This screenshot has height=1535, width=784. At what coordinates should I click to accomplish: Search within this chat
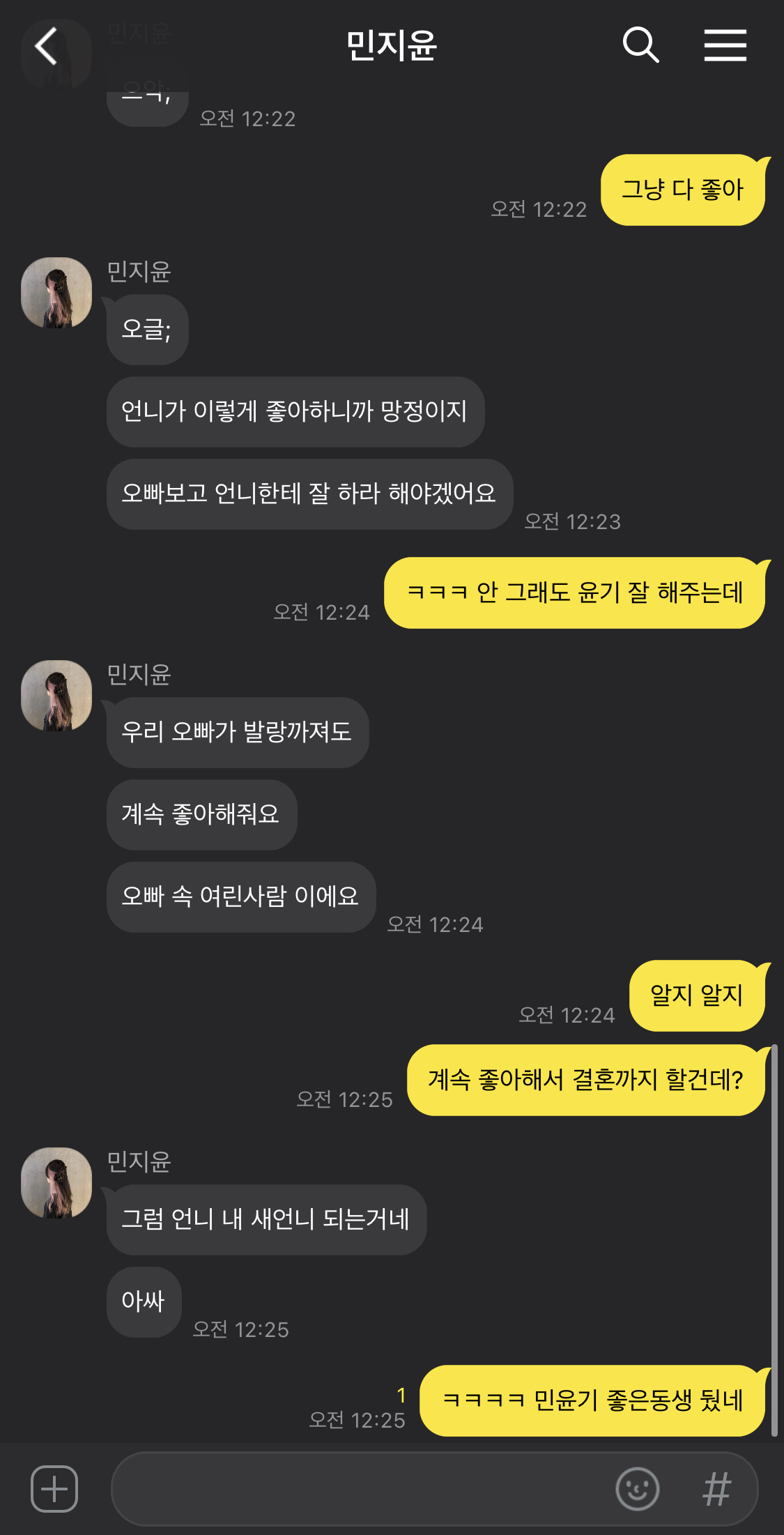640,46
